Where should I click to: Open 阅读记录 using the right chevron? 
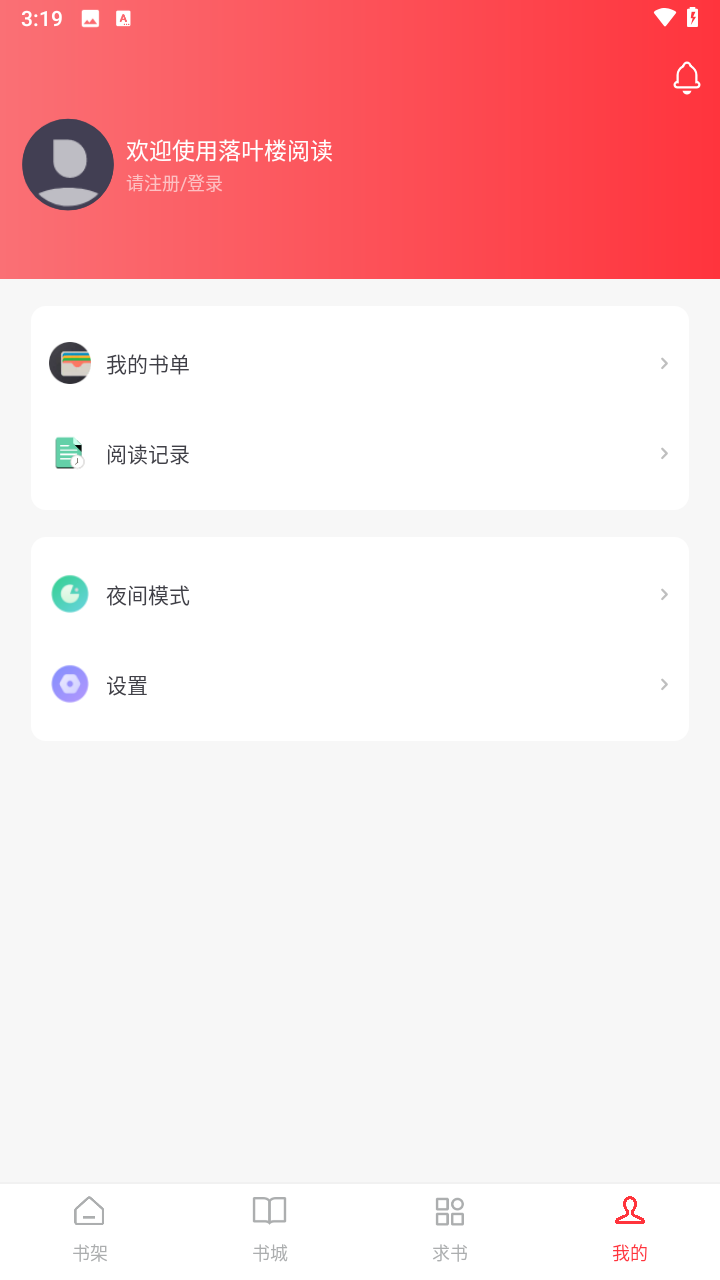(663, 453)
